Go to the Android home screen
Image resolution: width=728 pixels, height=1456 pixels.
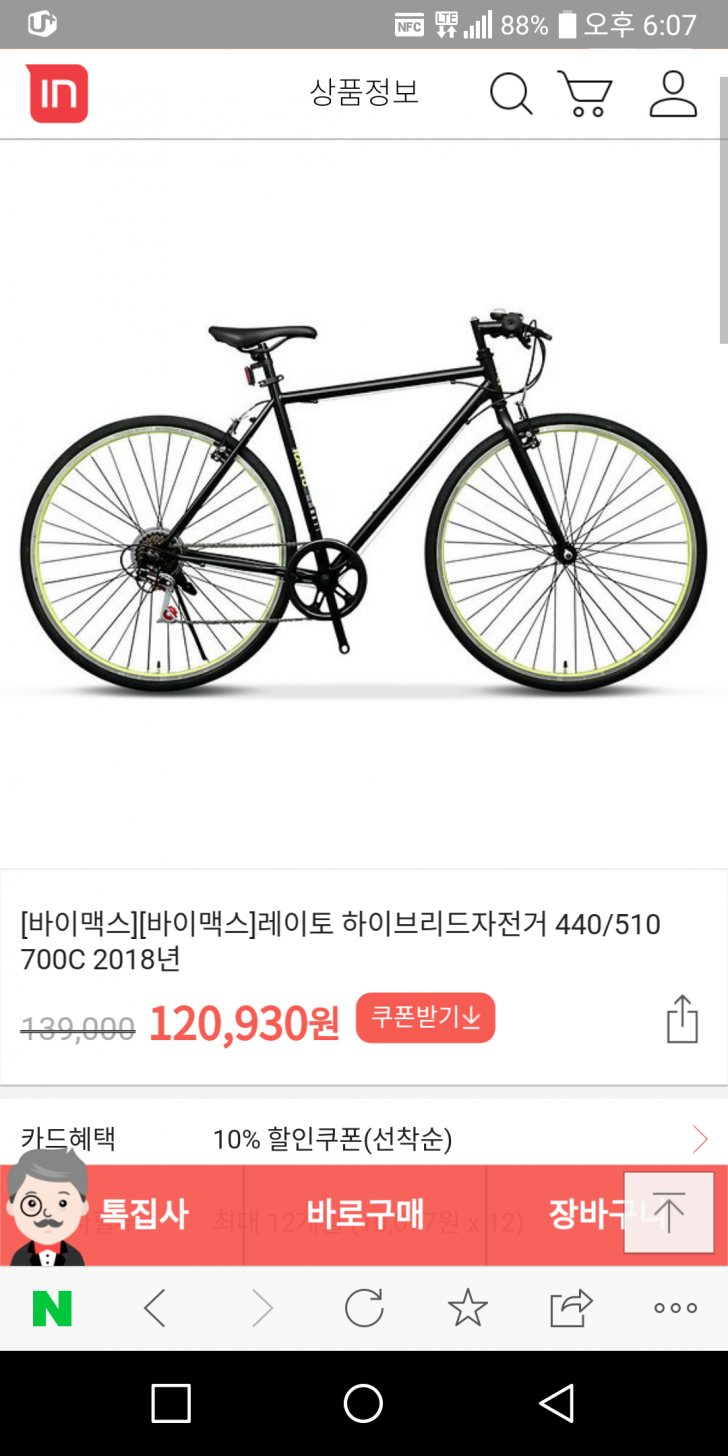(x=363, y=1403)
